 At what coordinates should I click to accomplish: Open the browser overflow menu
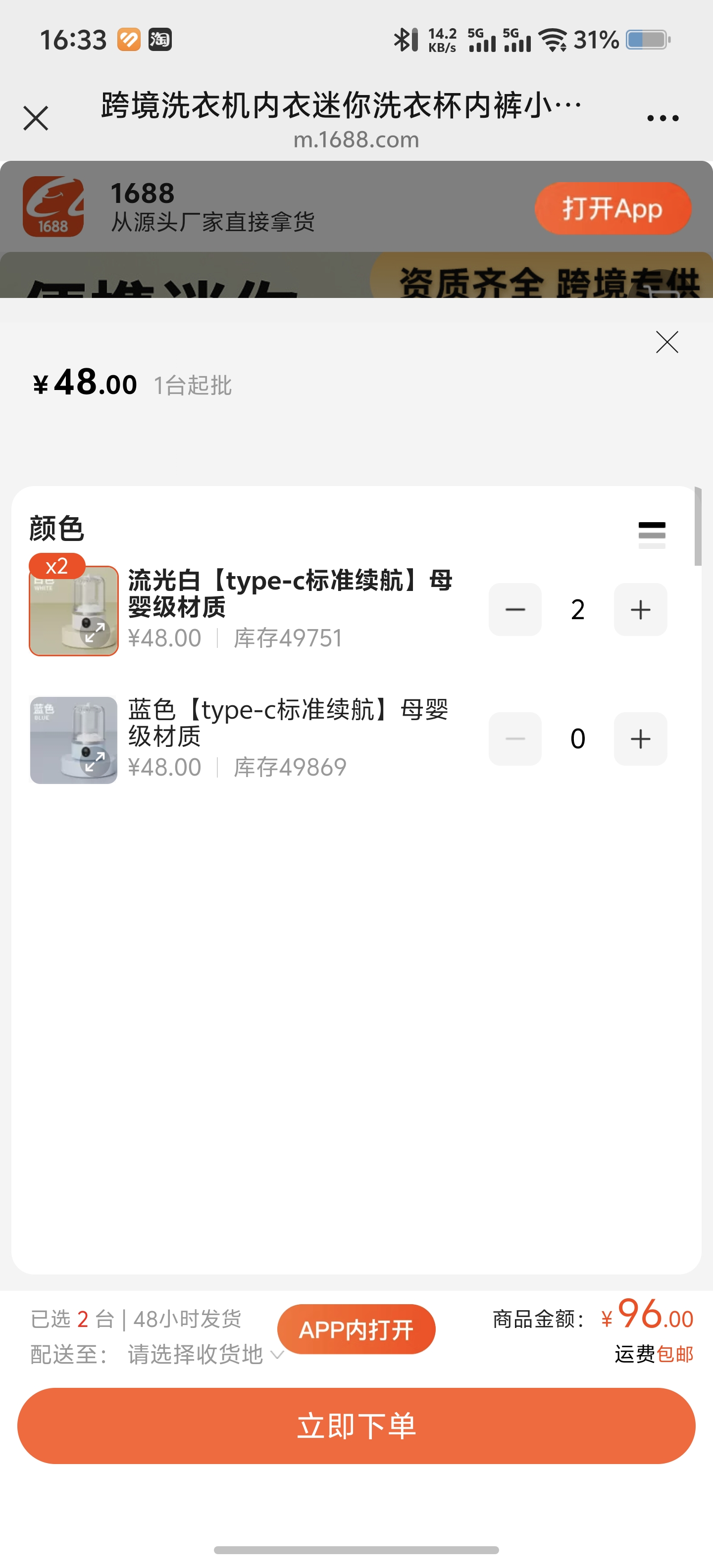pos(662,118)
